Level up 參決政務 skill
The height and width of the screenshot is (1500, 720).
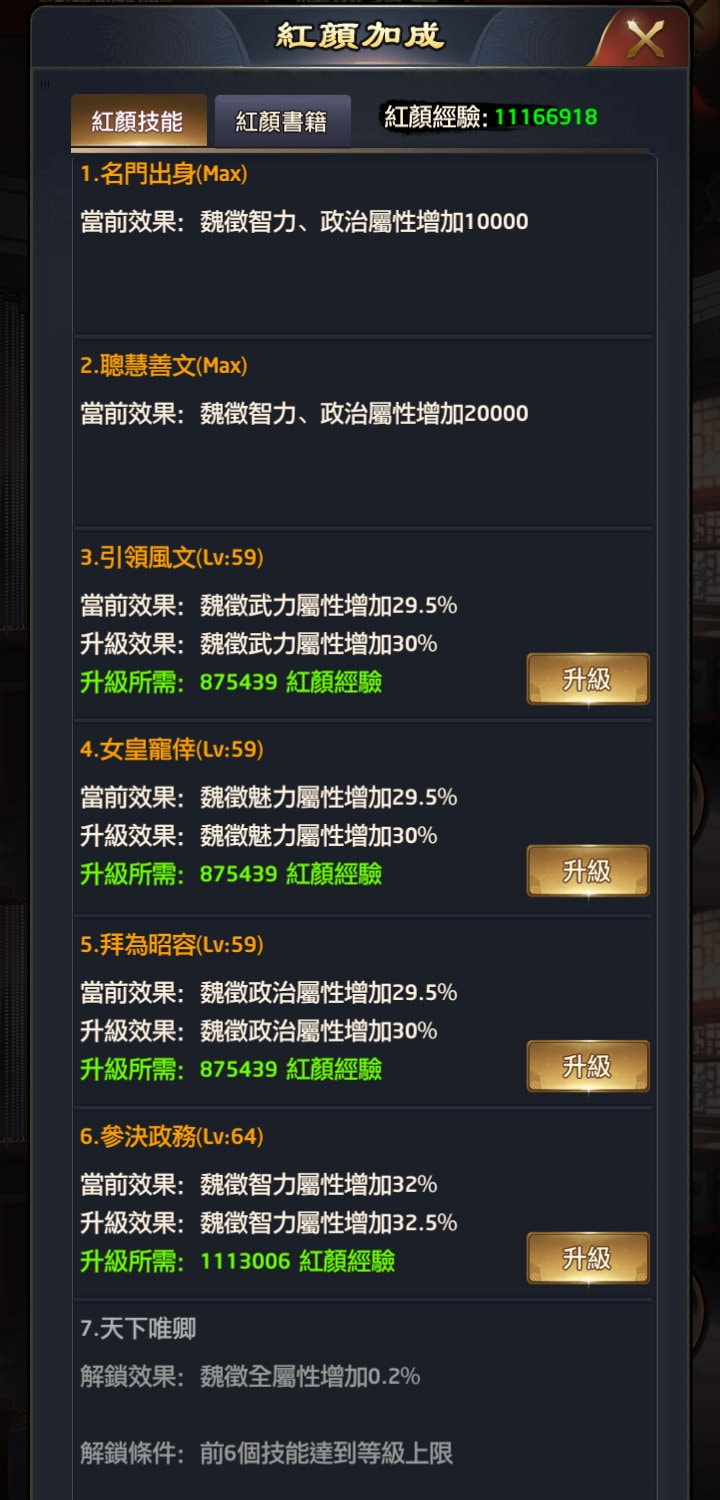coord(588,1259)
